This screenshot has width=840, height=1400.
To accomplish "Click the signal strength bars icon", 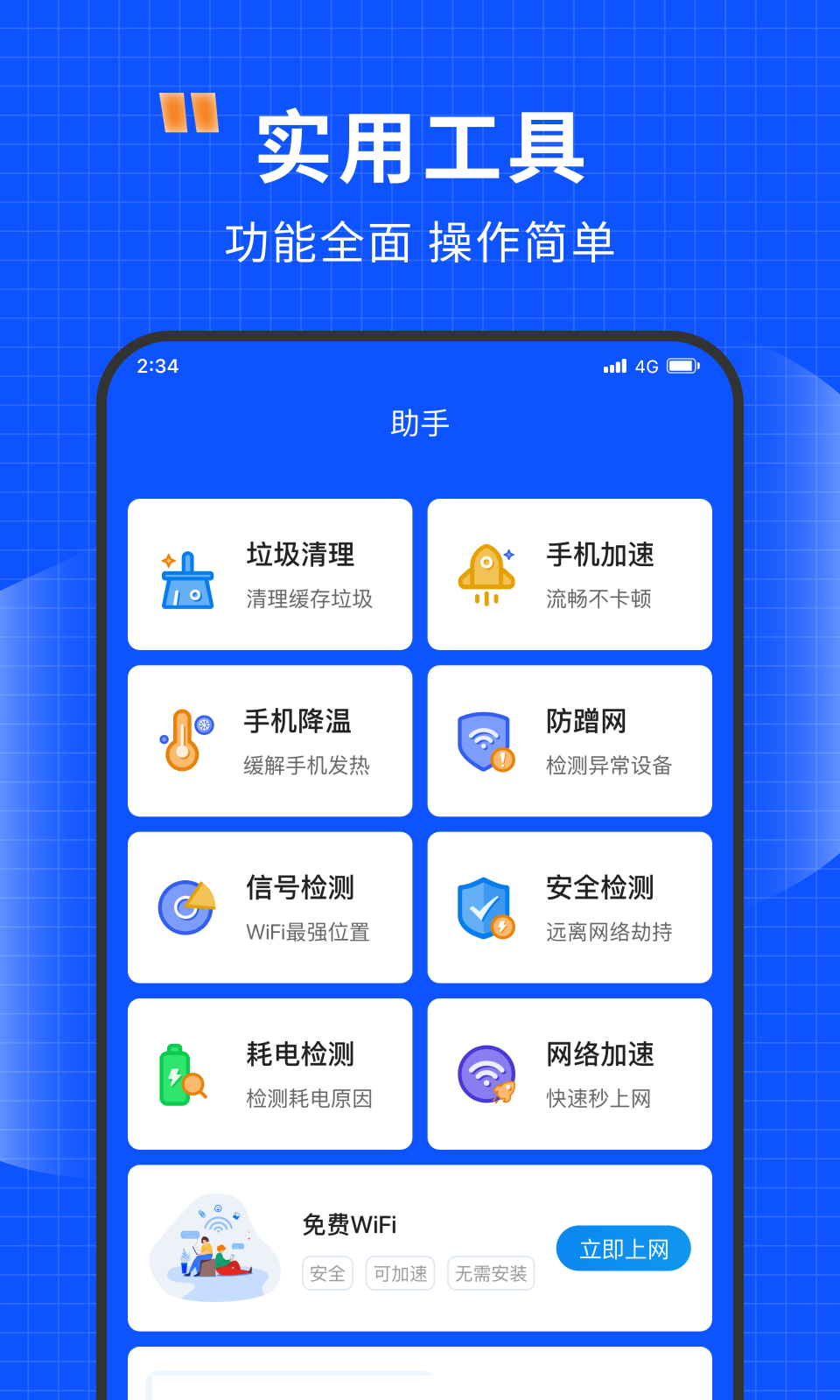I will [614, 366].
